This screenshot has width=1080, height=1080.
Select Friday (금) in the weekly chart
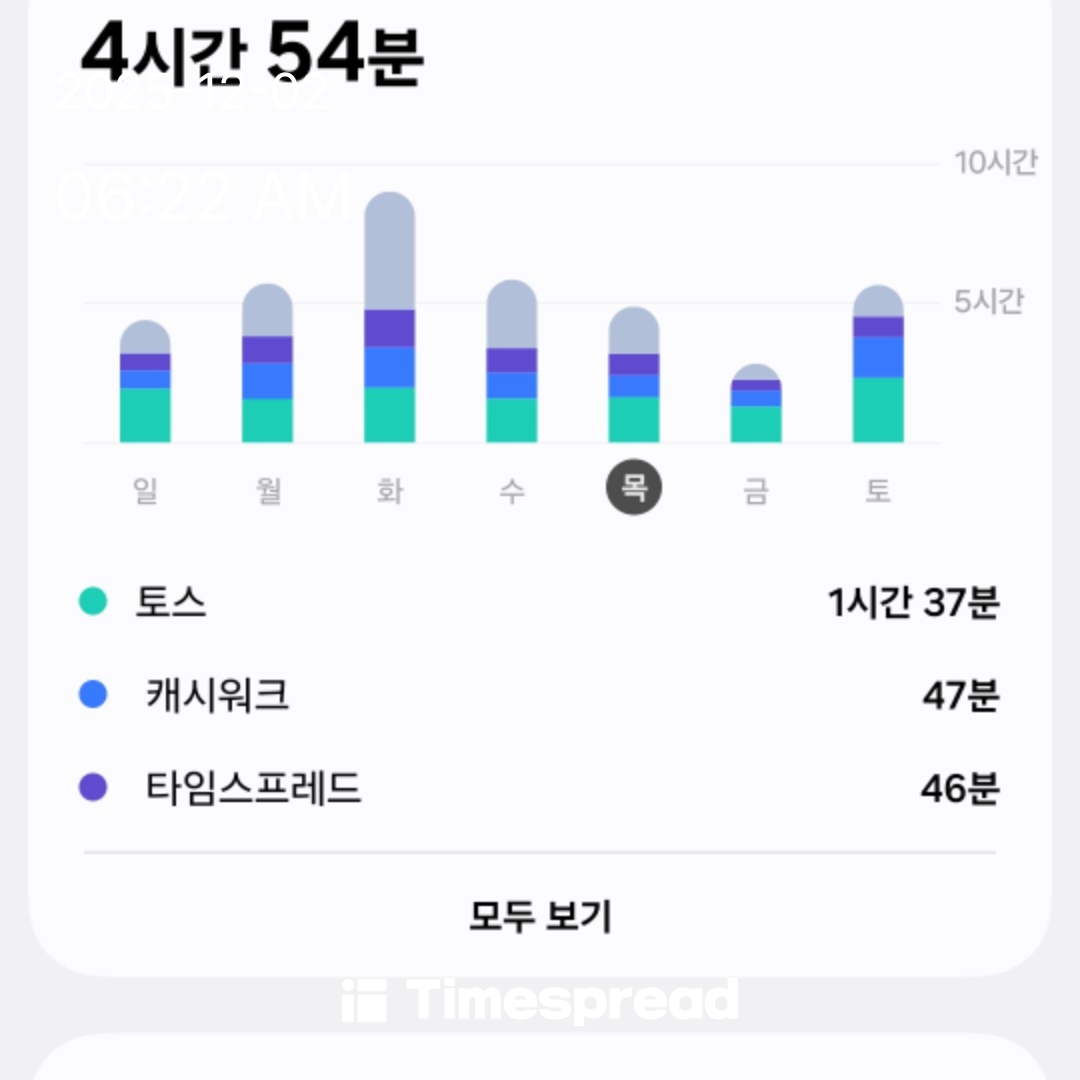pos(756,490)
